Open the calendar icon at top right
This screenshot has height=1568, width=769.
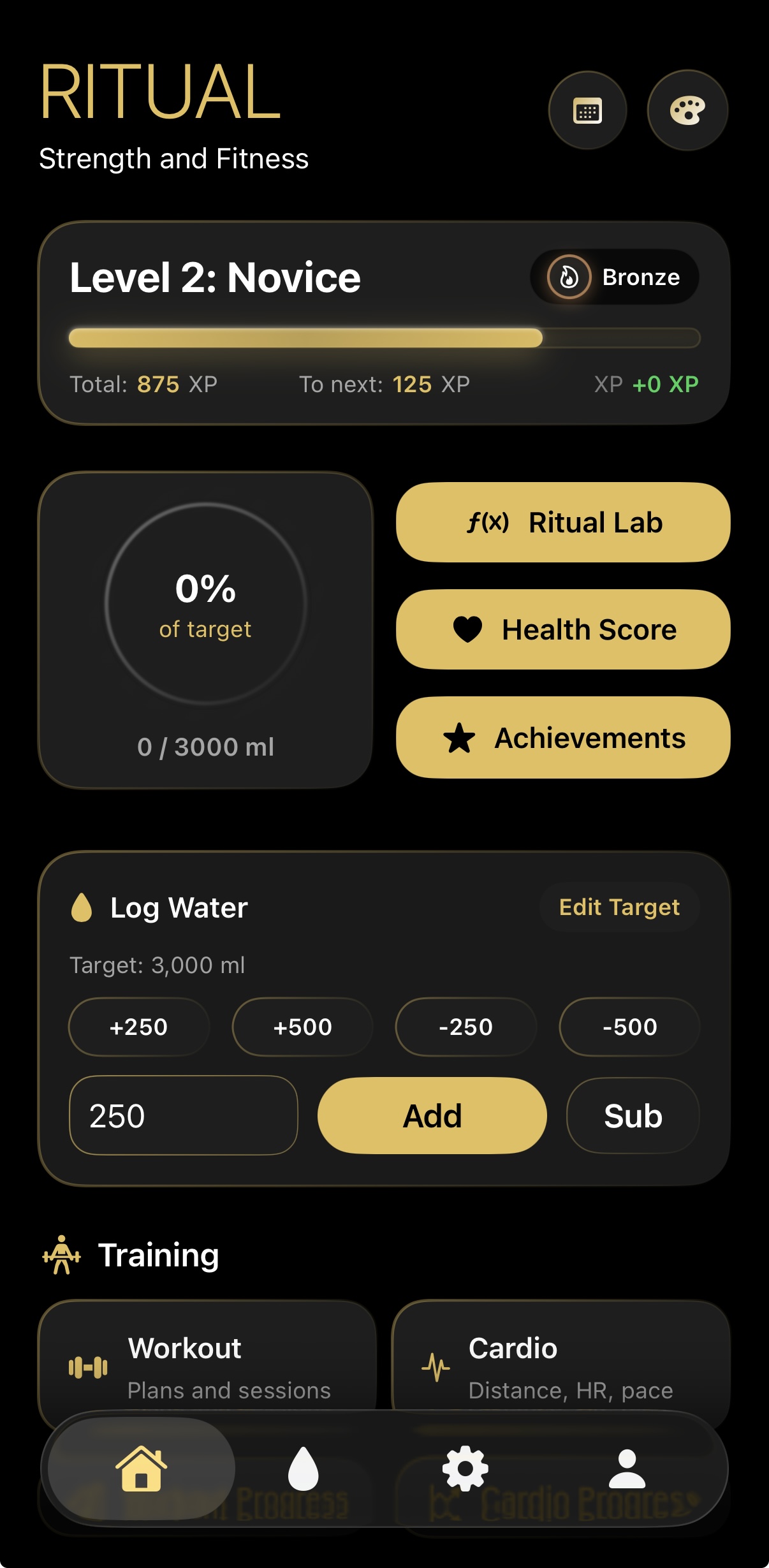point(587,110)
